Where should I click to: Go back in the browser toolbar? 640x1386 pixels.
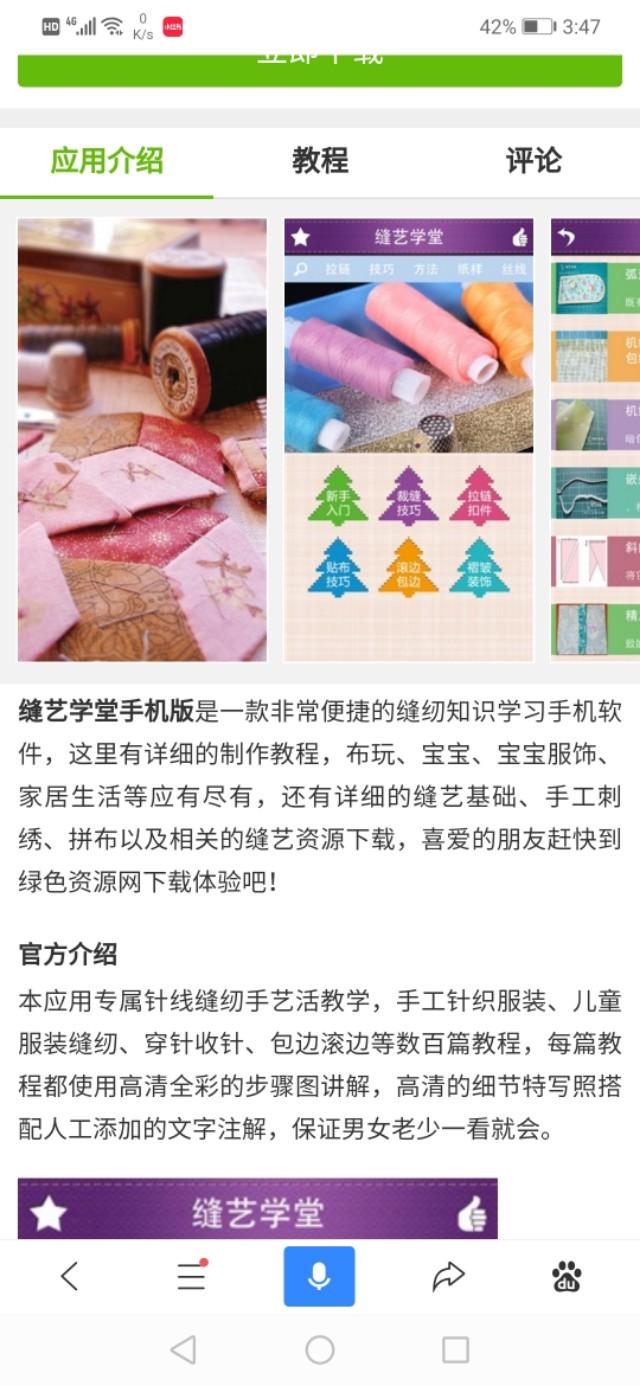coord(69,1276)
